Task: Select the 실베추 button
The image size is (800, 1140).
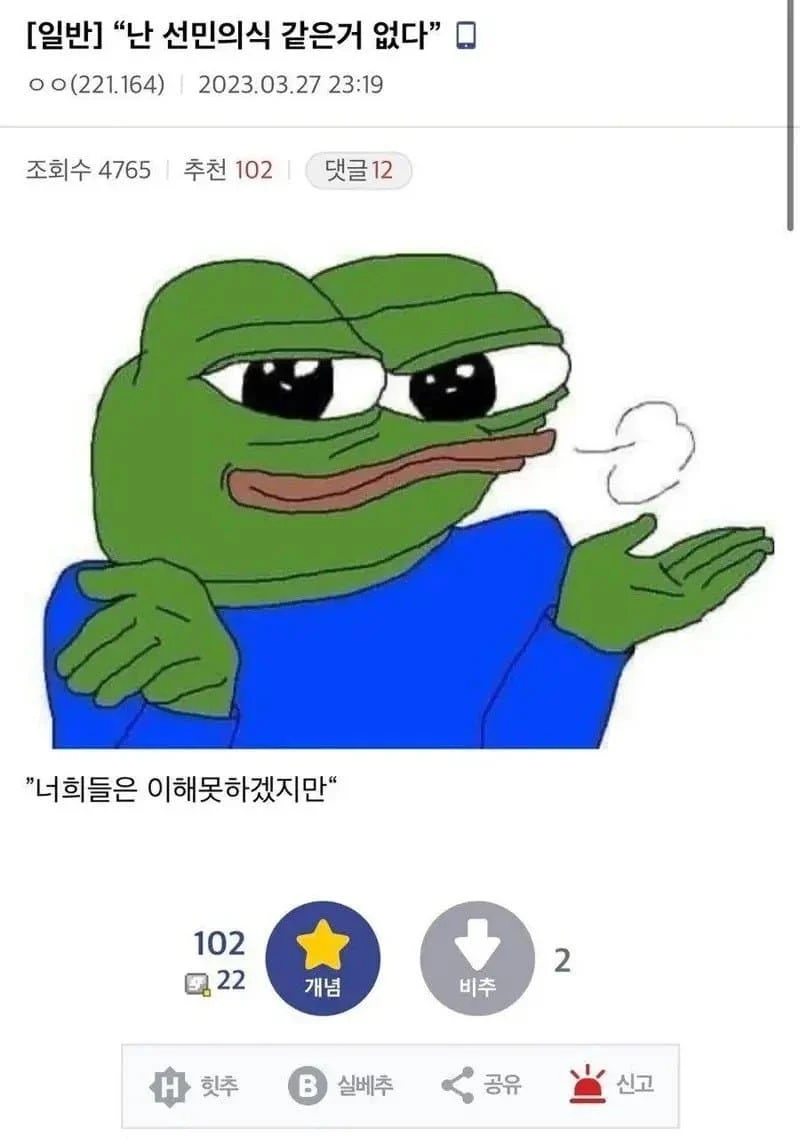Action: [340, 1085]
